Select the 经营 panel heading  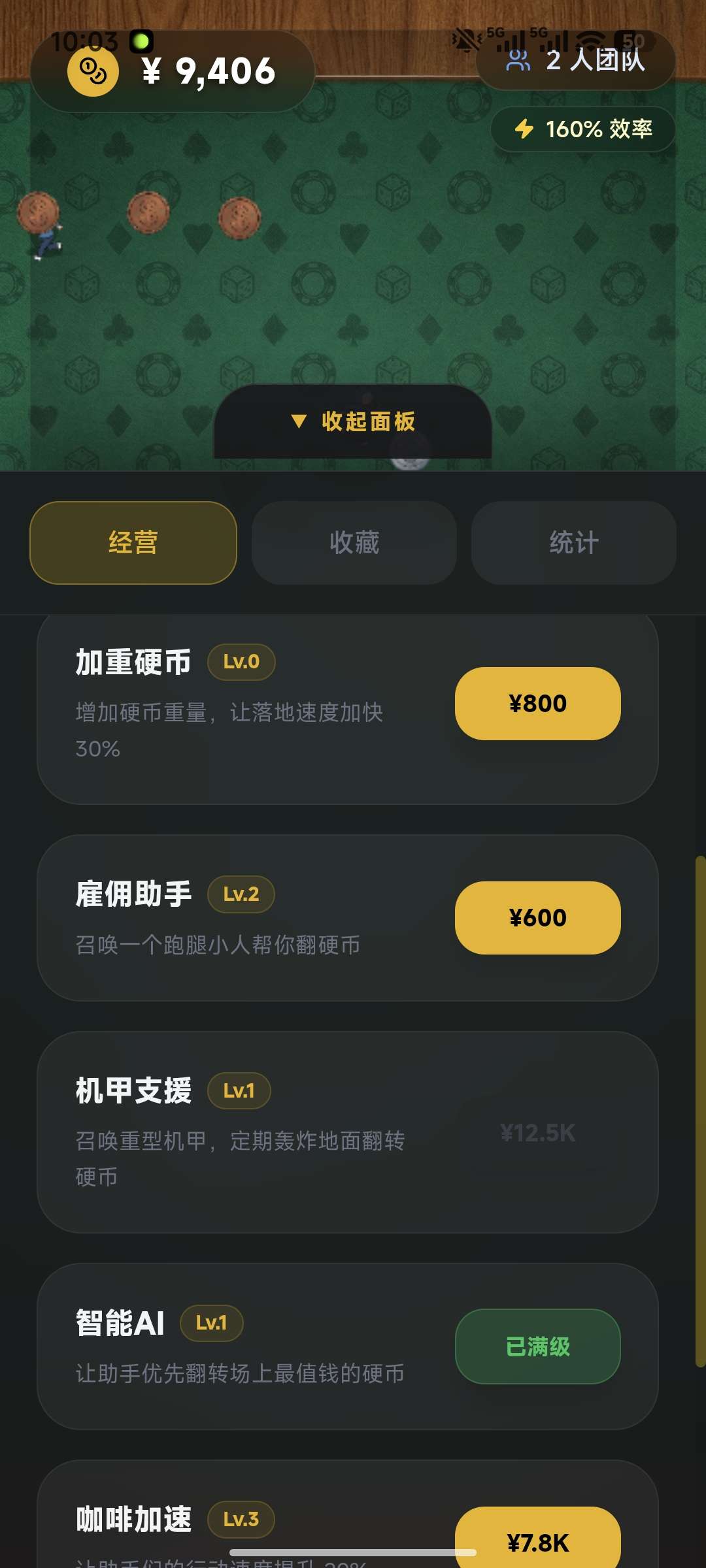[133, 542]
